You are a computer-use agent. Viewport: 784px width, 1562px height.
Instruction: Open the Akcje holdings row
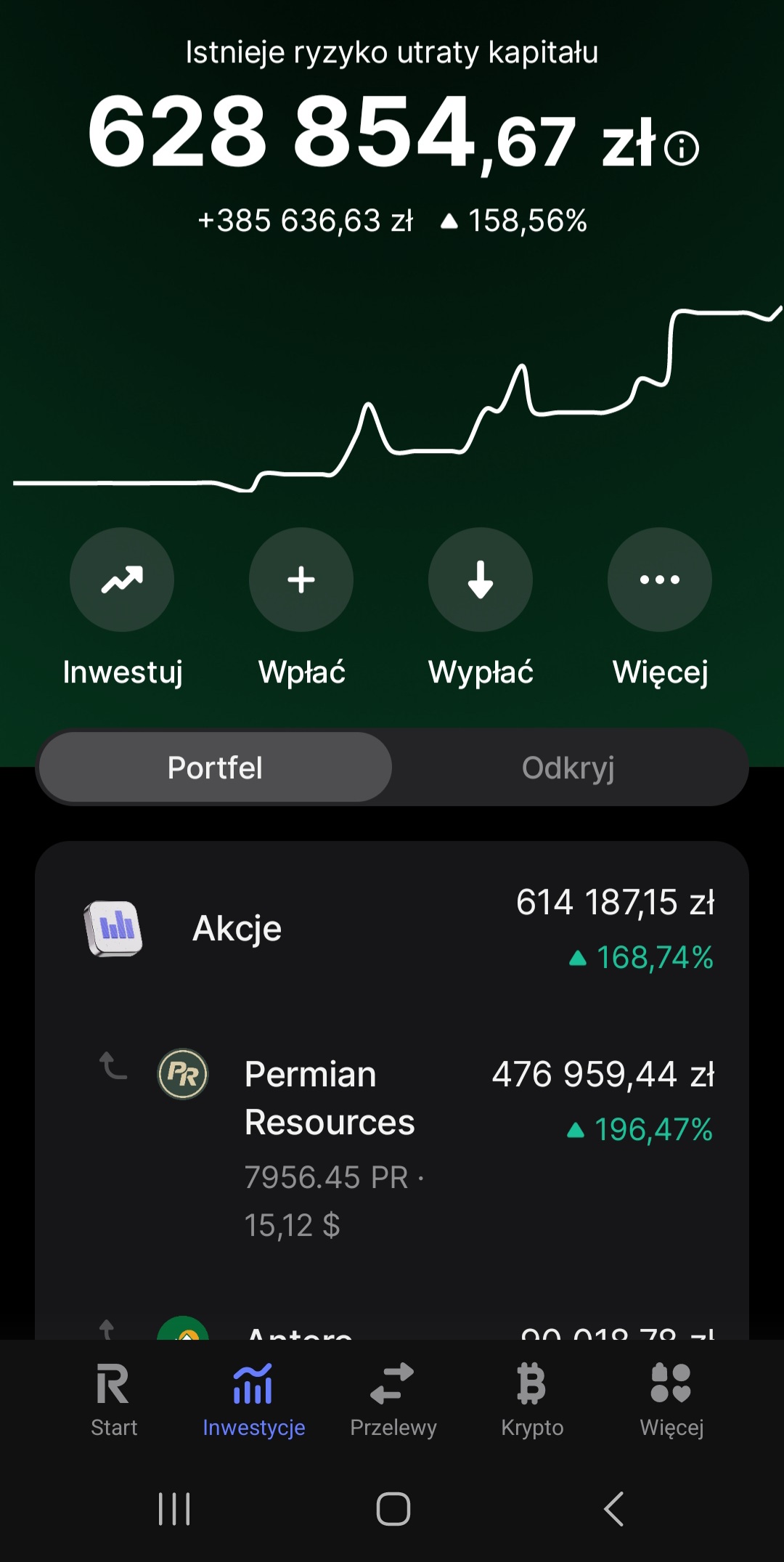pos(392,929)
